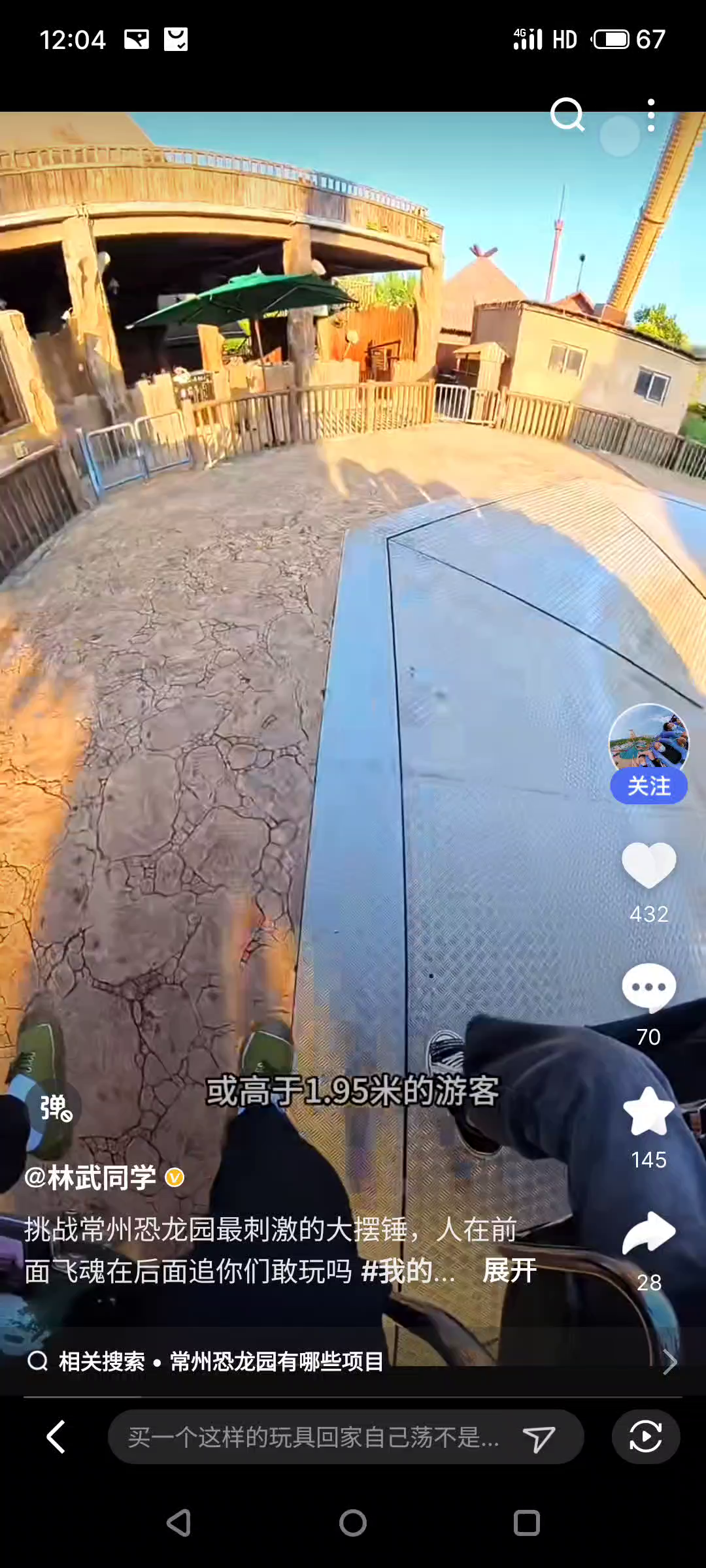
Task: Tap the circular replay-play button
Action: [x=645, y=1437]
